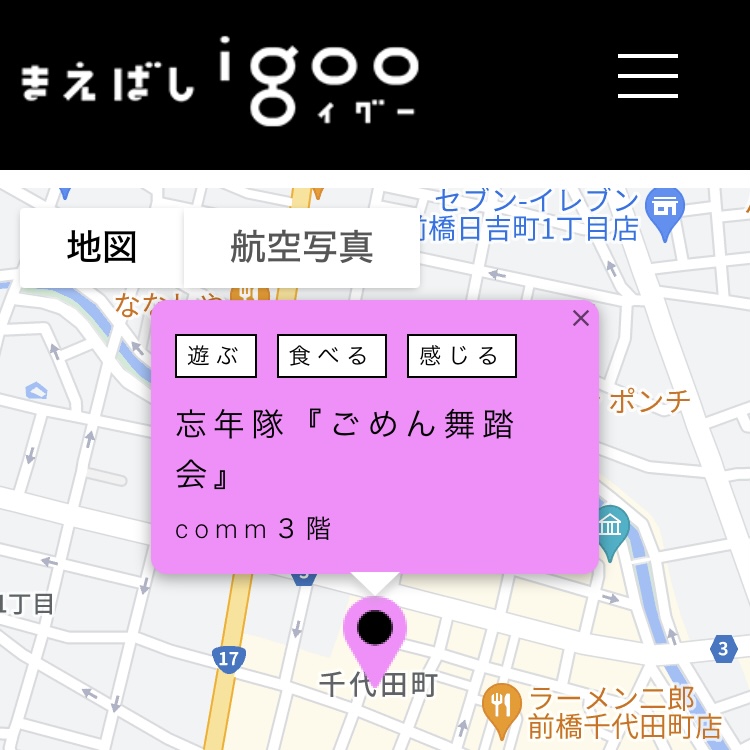Open the hamburger menu
The width and height of the screenshot is (750, 750).
(x=647, y=76)
